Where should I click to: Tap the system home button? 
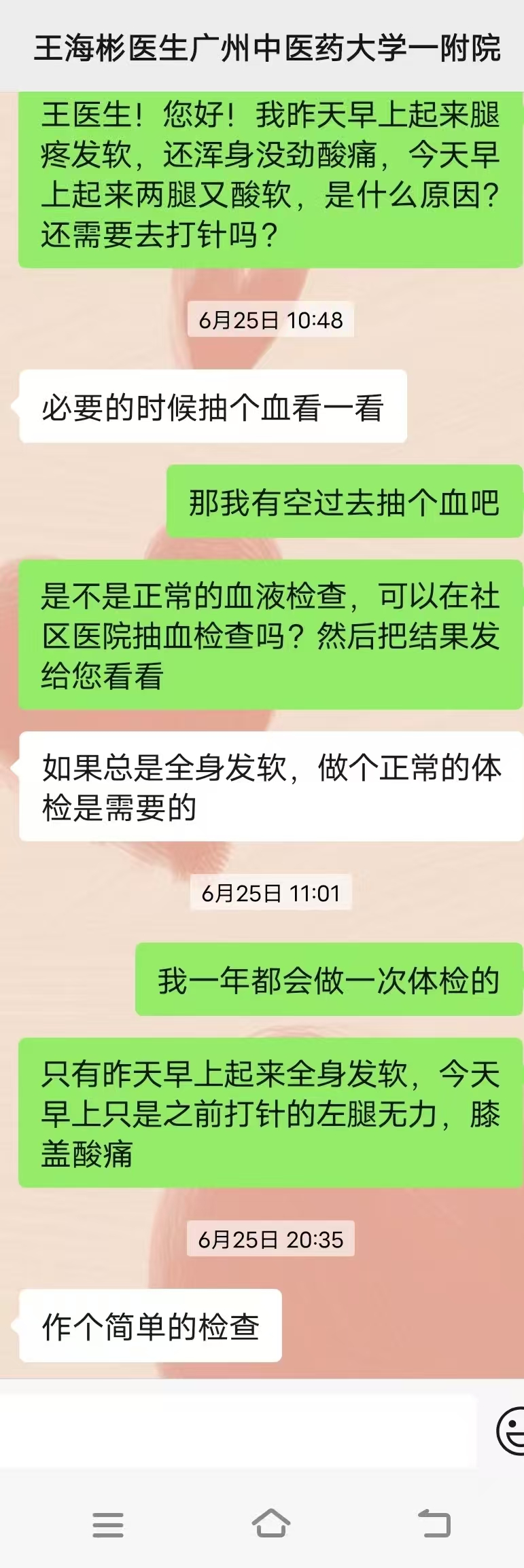pos(270,1523)
